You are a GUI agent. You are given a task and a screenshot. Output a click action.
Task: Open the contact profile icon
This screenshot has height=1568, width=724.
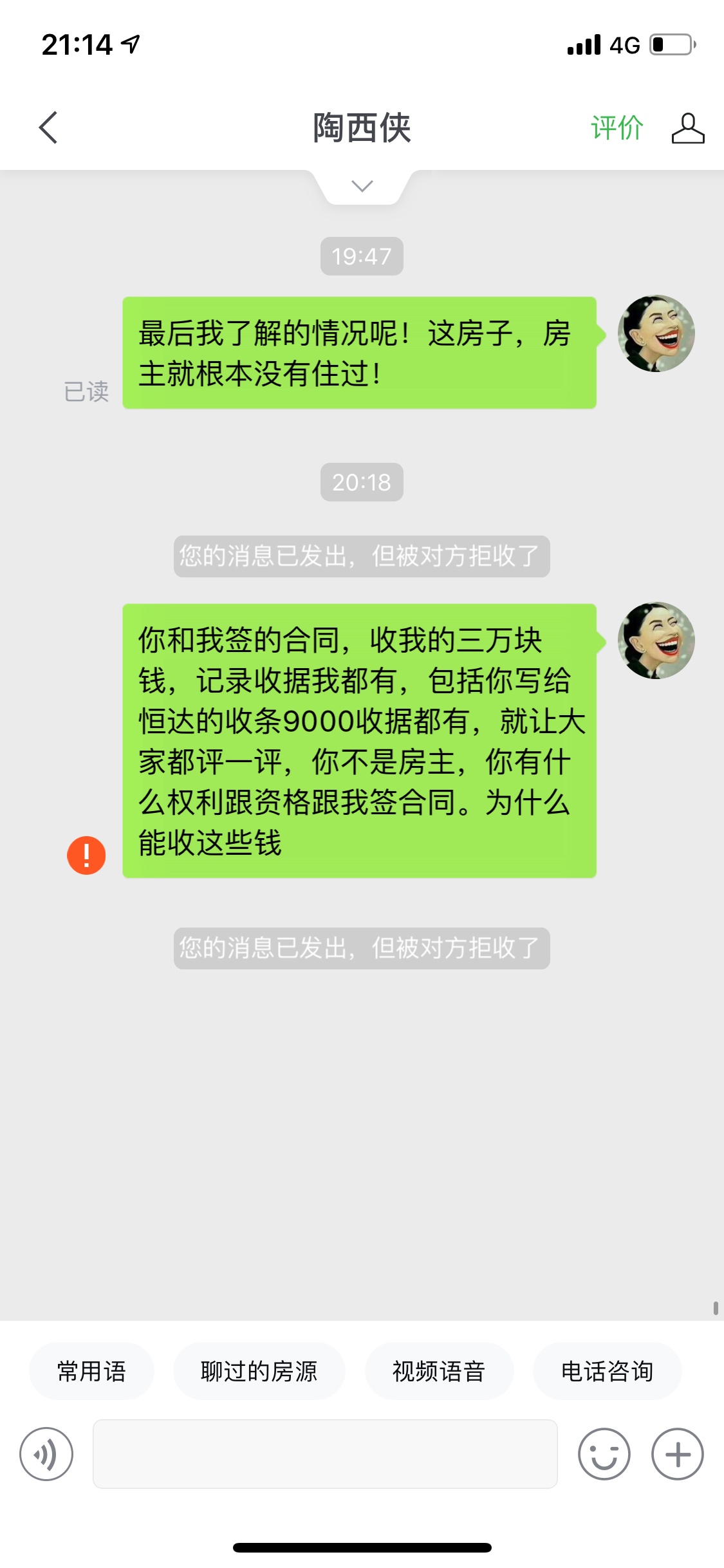tap(687, 127)
